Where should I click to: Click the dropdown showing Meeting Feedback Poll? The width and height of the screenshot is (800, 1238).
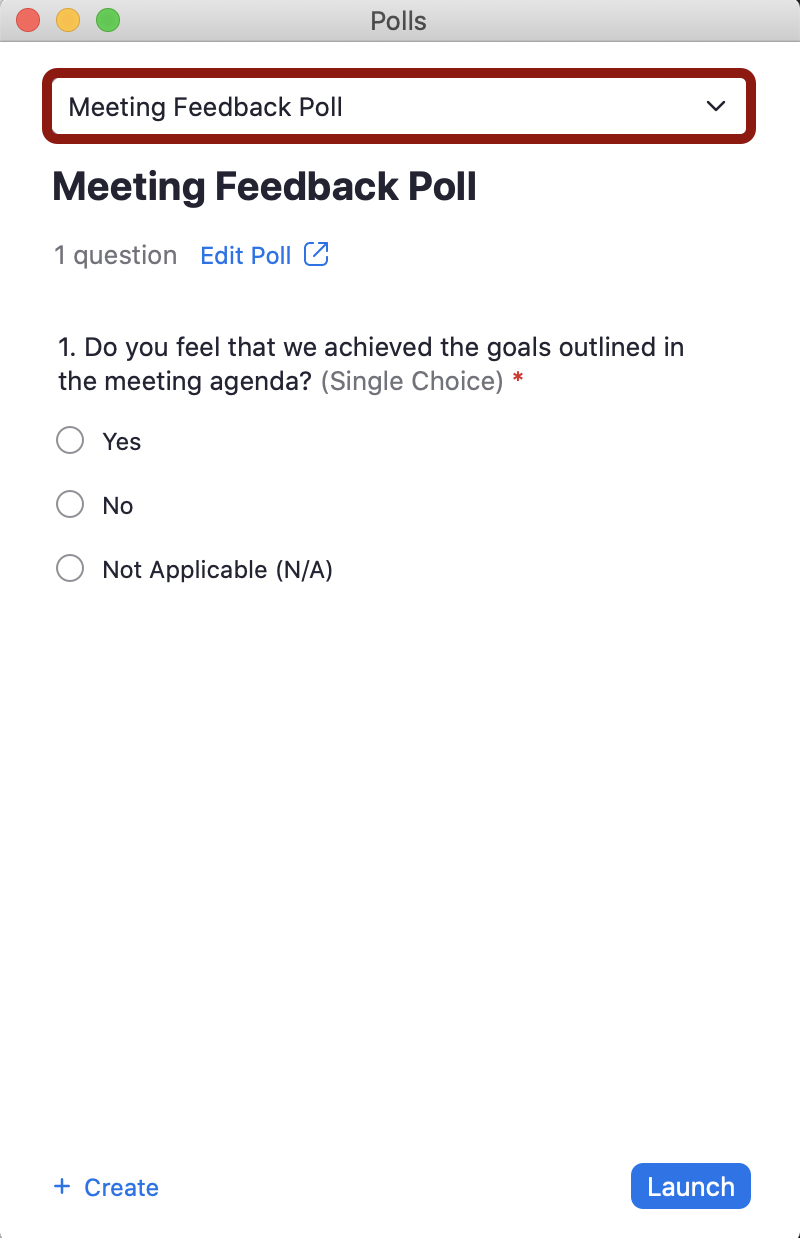coord(398,106)
